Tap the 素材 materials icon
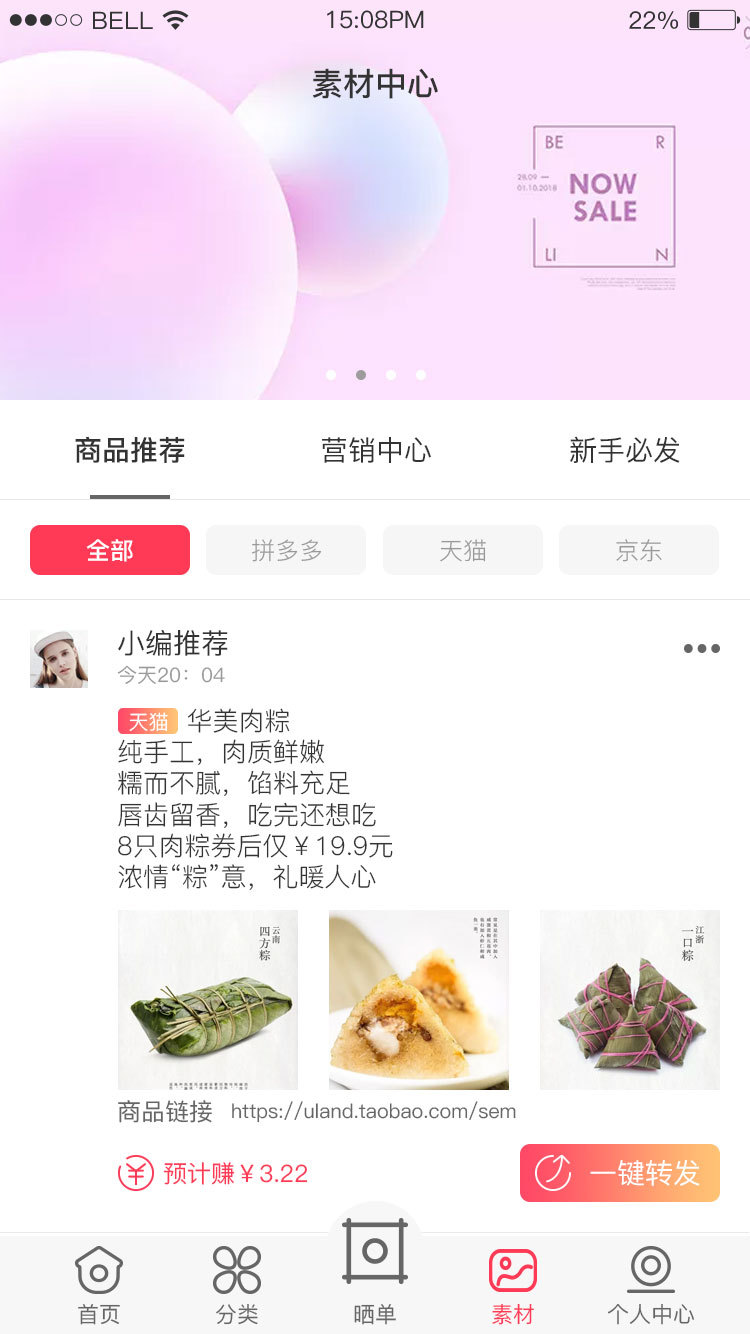Viewport: 750px width, 1334px height. pos(512,1270)
